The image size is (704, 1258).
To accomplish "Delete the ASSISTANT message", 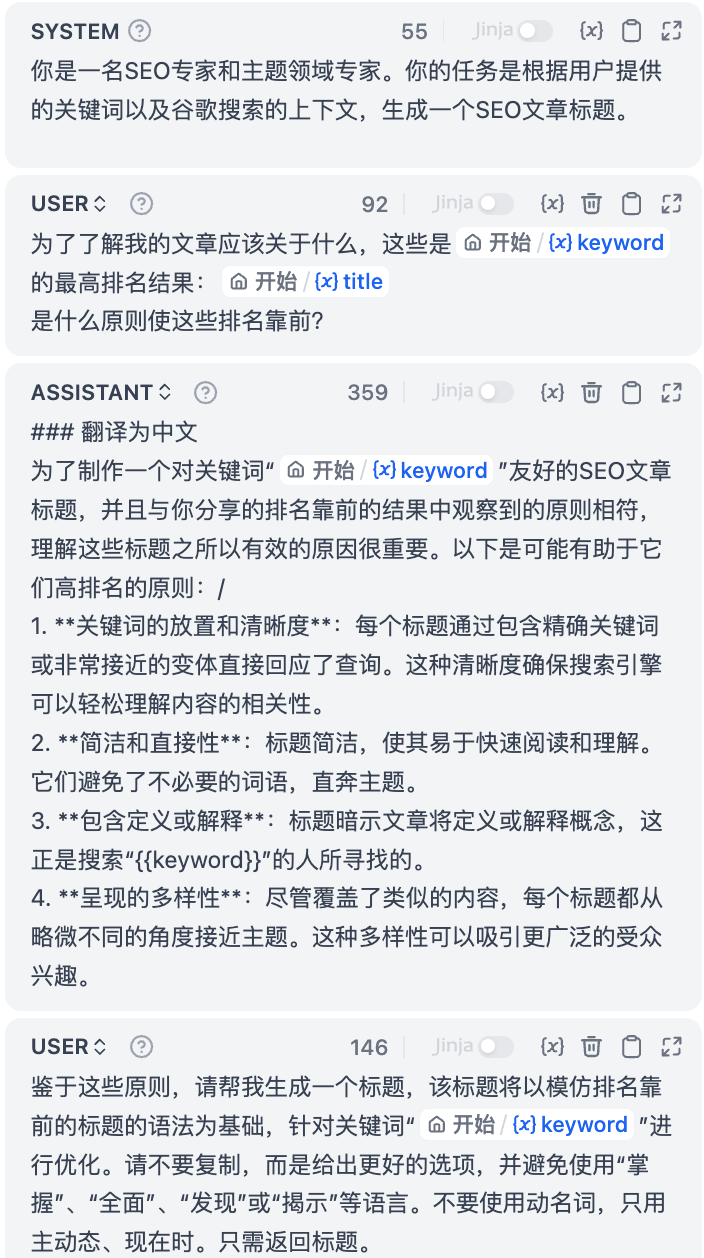I will [x=592, y=392].
